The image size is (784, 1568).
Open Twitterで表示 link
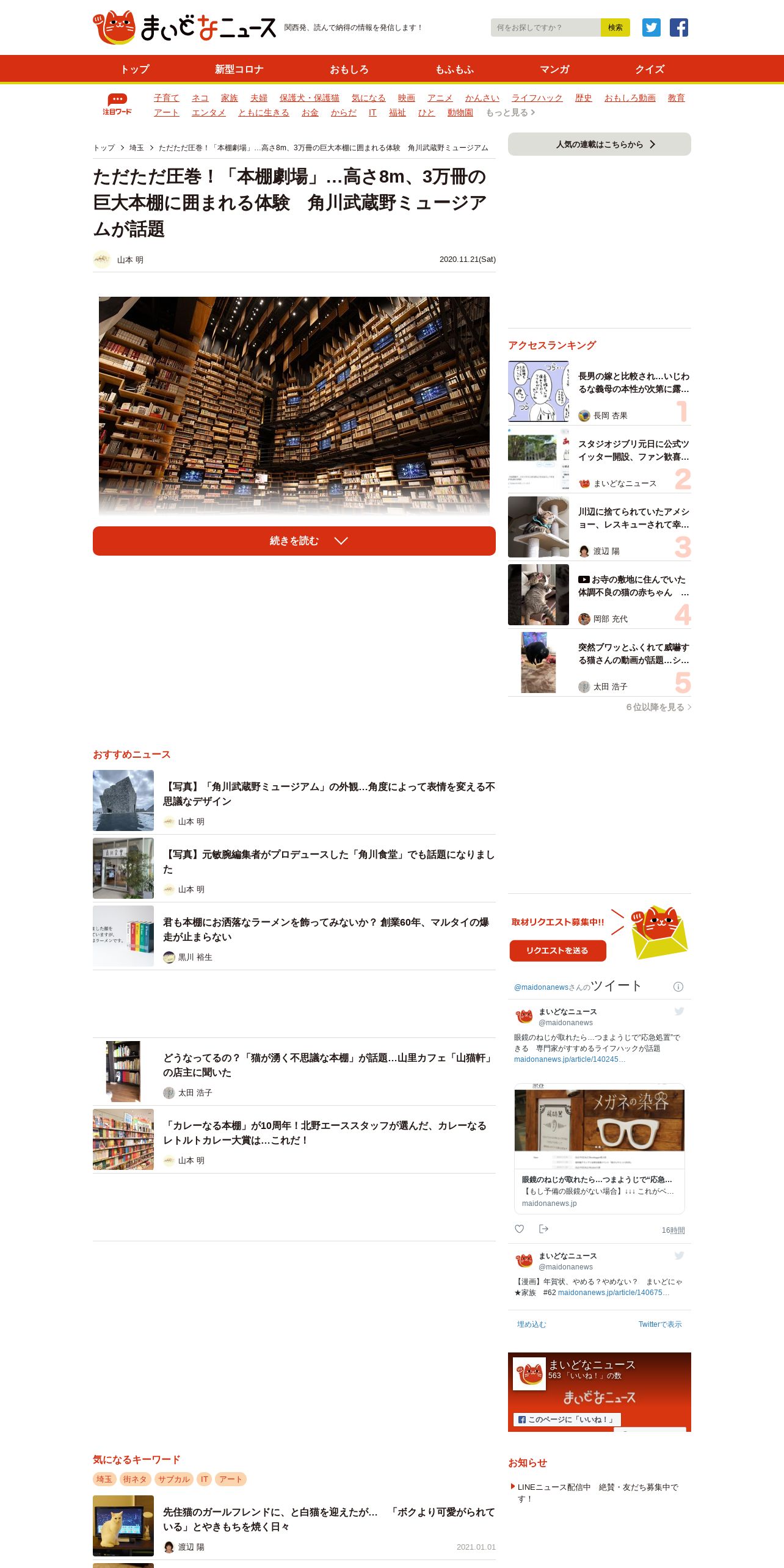659,1324
